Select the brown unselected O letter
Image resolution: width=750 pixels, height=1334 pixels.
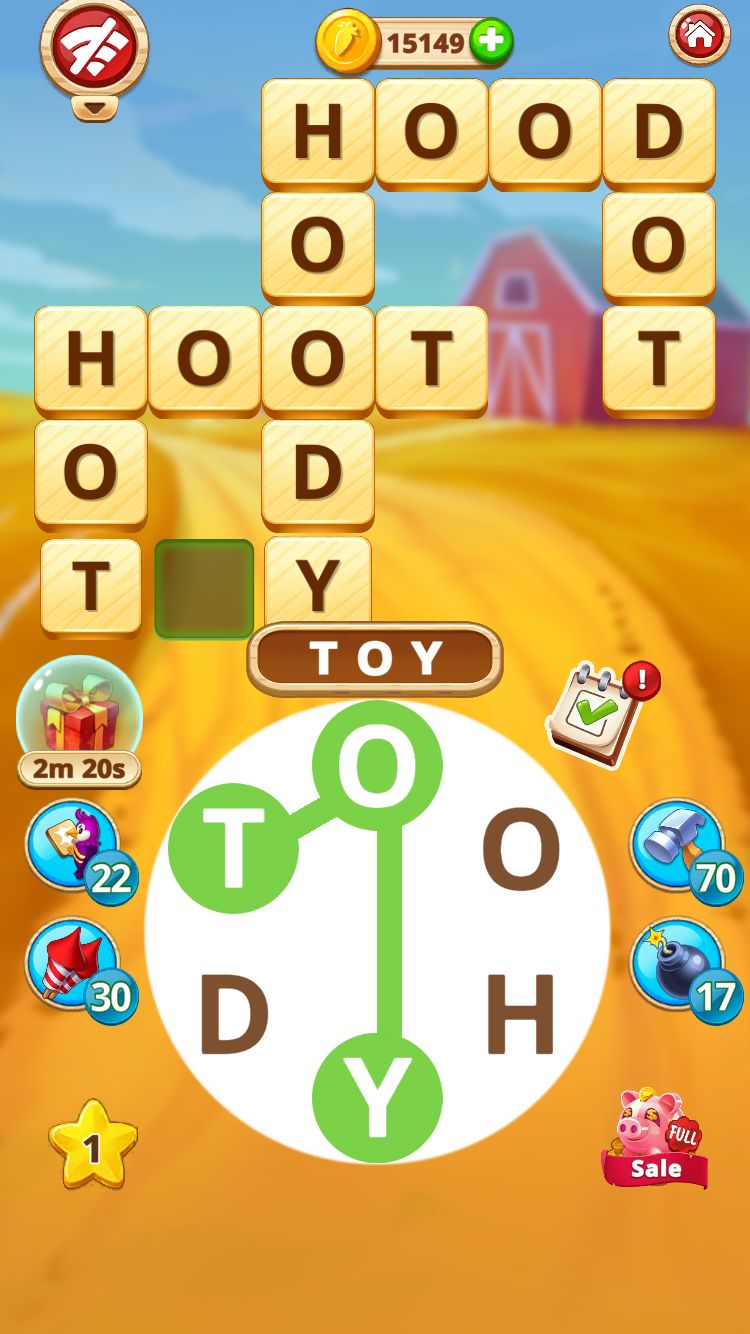(520, 850)
